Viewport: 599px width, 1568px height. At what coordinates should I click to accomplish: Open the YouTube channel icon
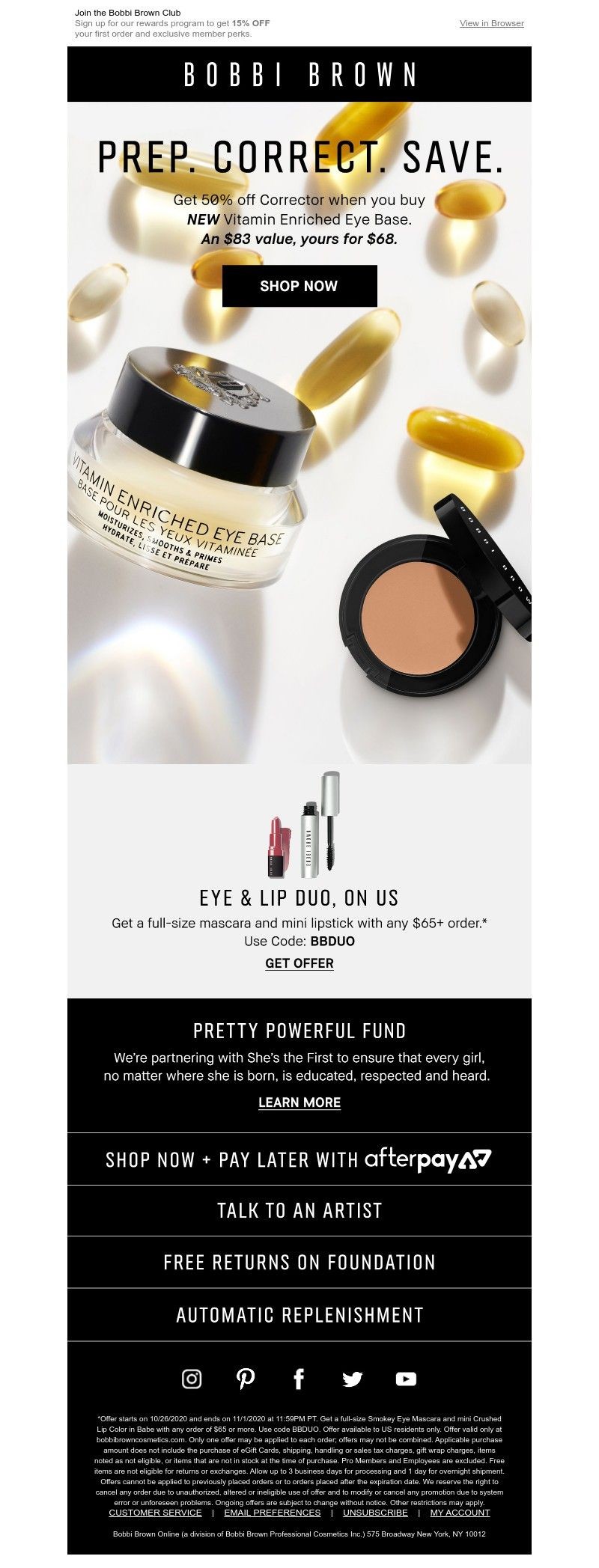click(x=406, y=1379)
